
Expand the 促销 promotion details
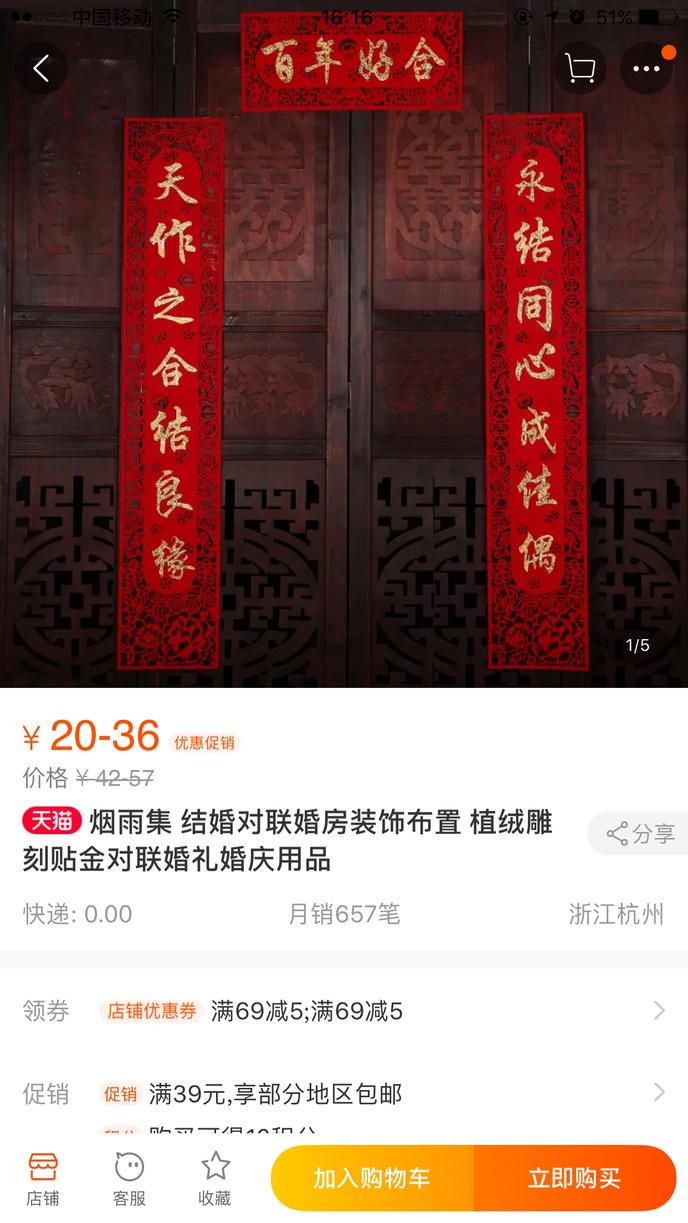[344, 1093]
